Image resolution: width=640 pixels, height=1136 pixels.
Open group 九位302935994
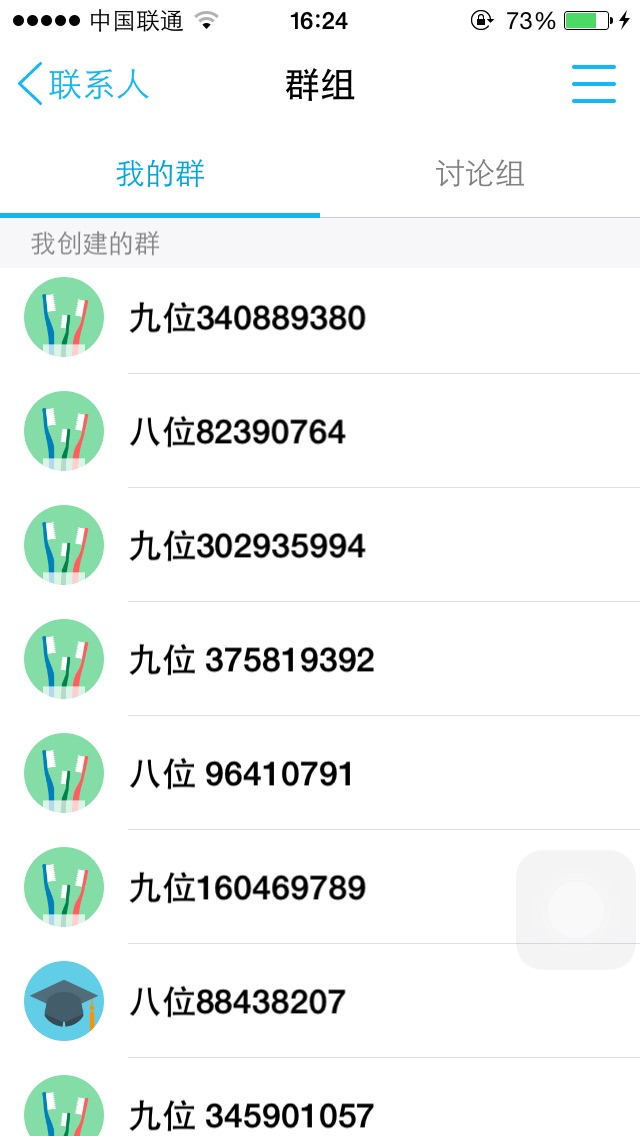pyautogui.click(x=320, y=545)
